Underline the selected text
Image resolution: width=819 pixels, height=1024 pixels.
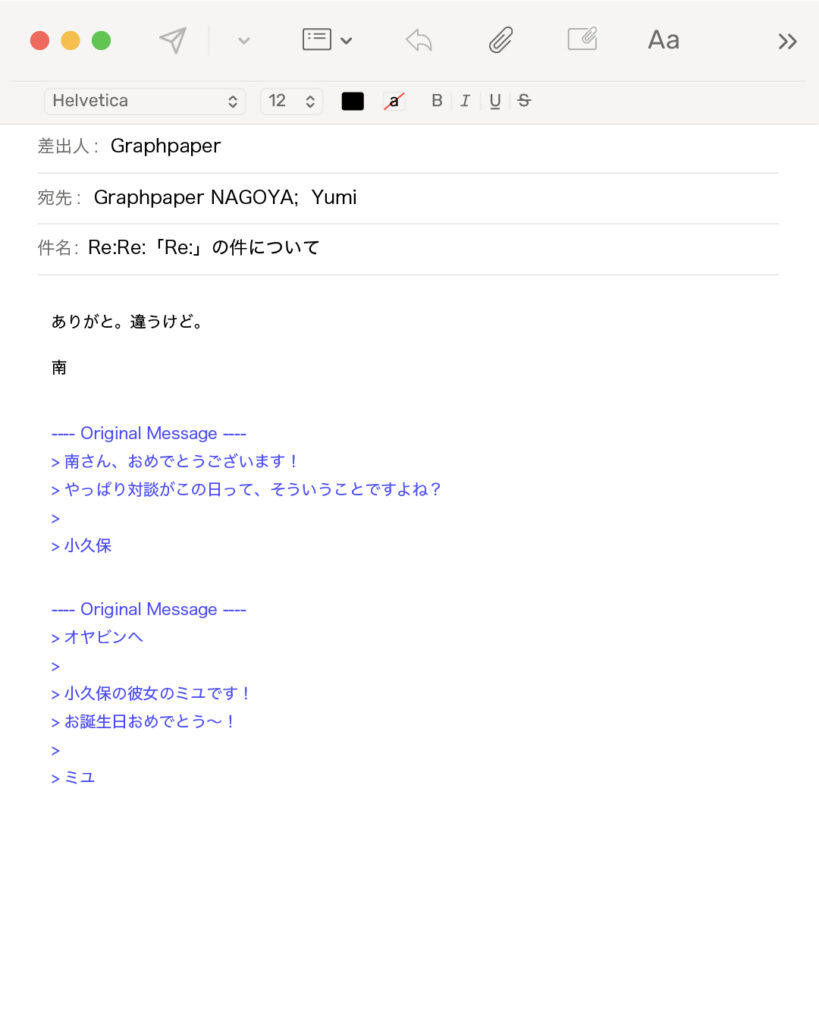pos(495,101)
